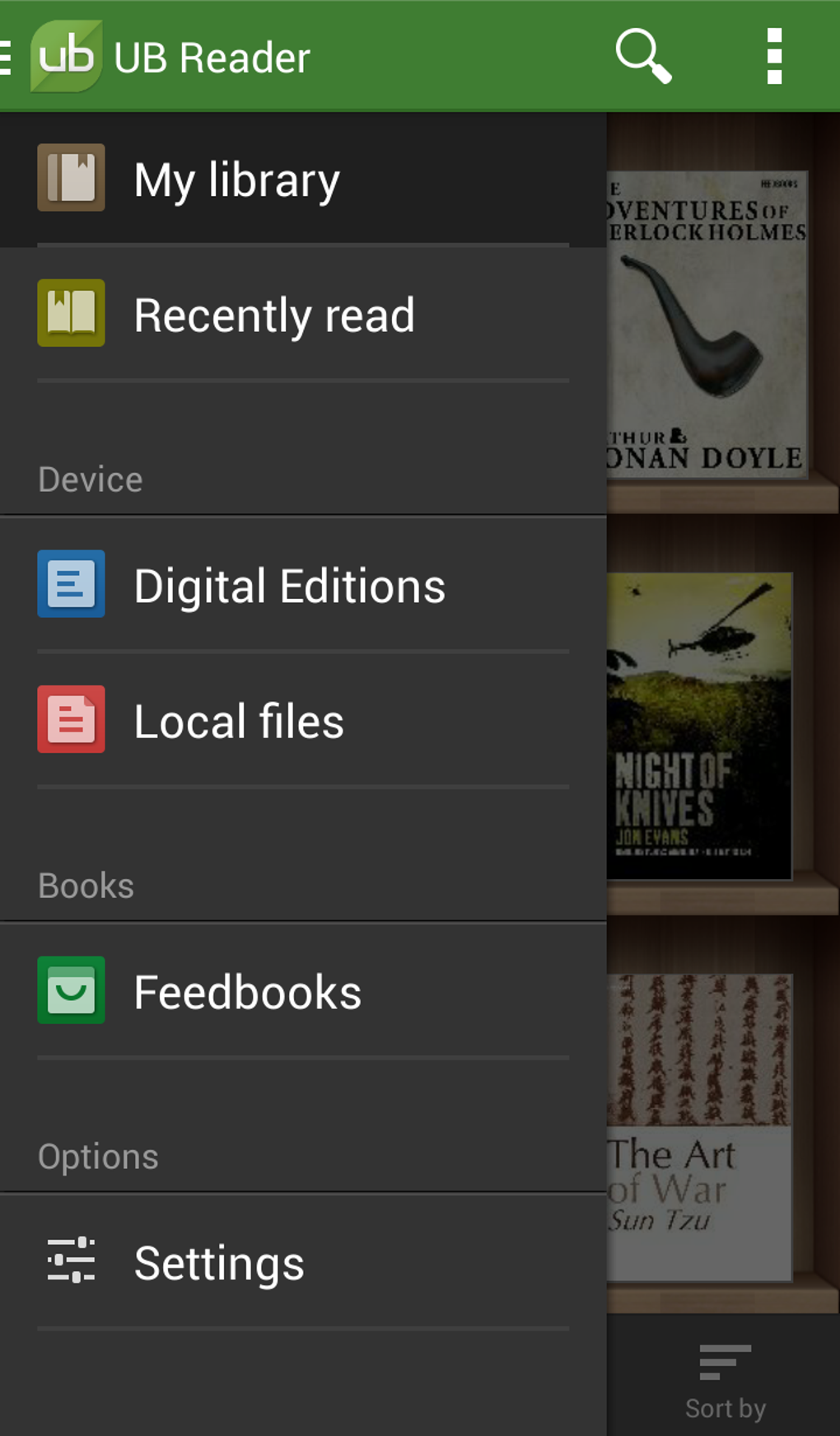Tap the search magnifier icon
This screenshot has height=1436, width=840.
pyautogui.click(x=643, y=56)
